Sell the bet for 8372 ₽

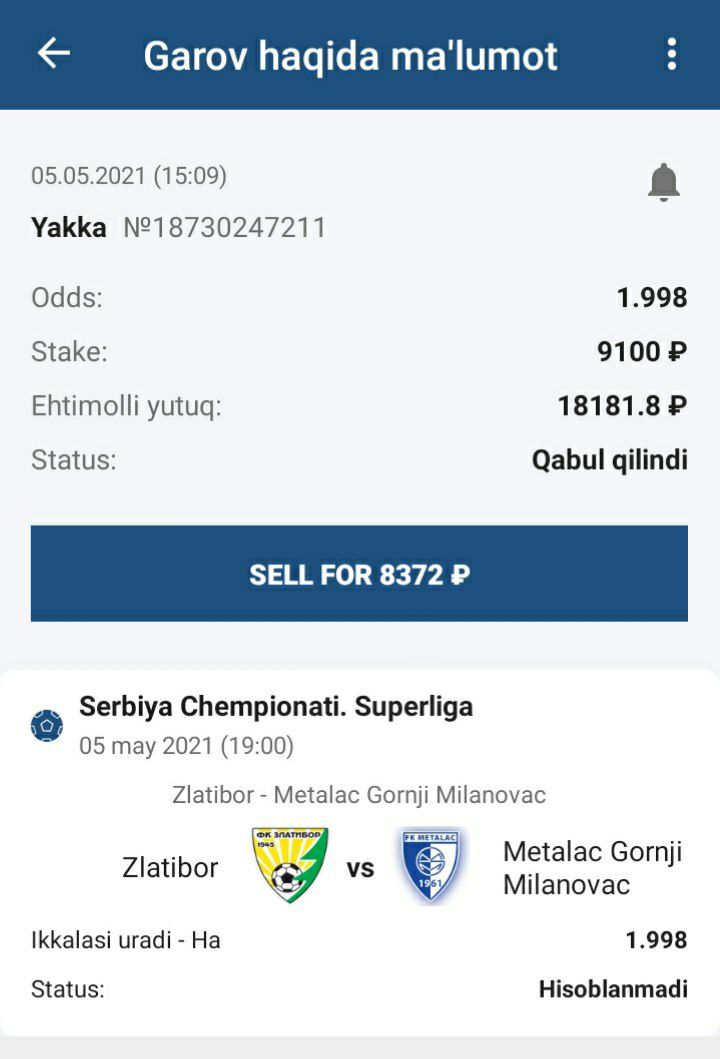[x=359, y=574]
